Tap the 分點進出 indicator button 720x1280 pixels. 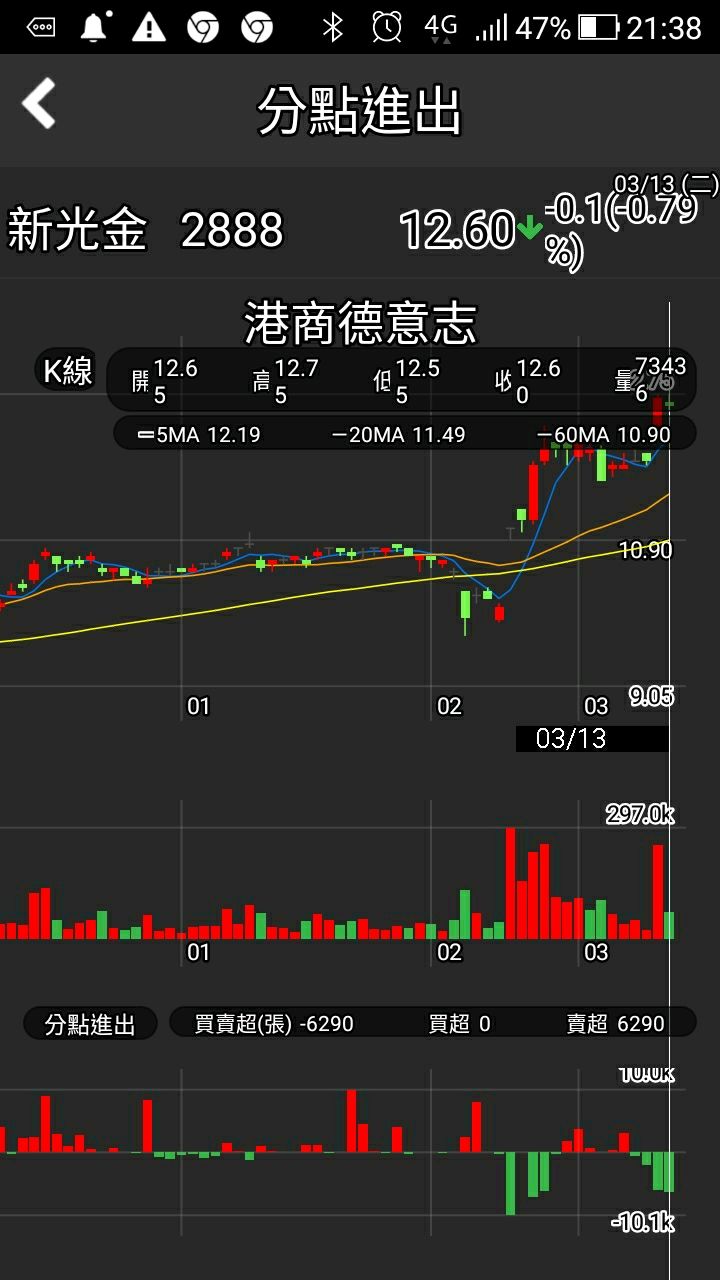(90, 1023)
